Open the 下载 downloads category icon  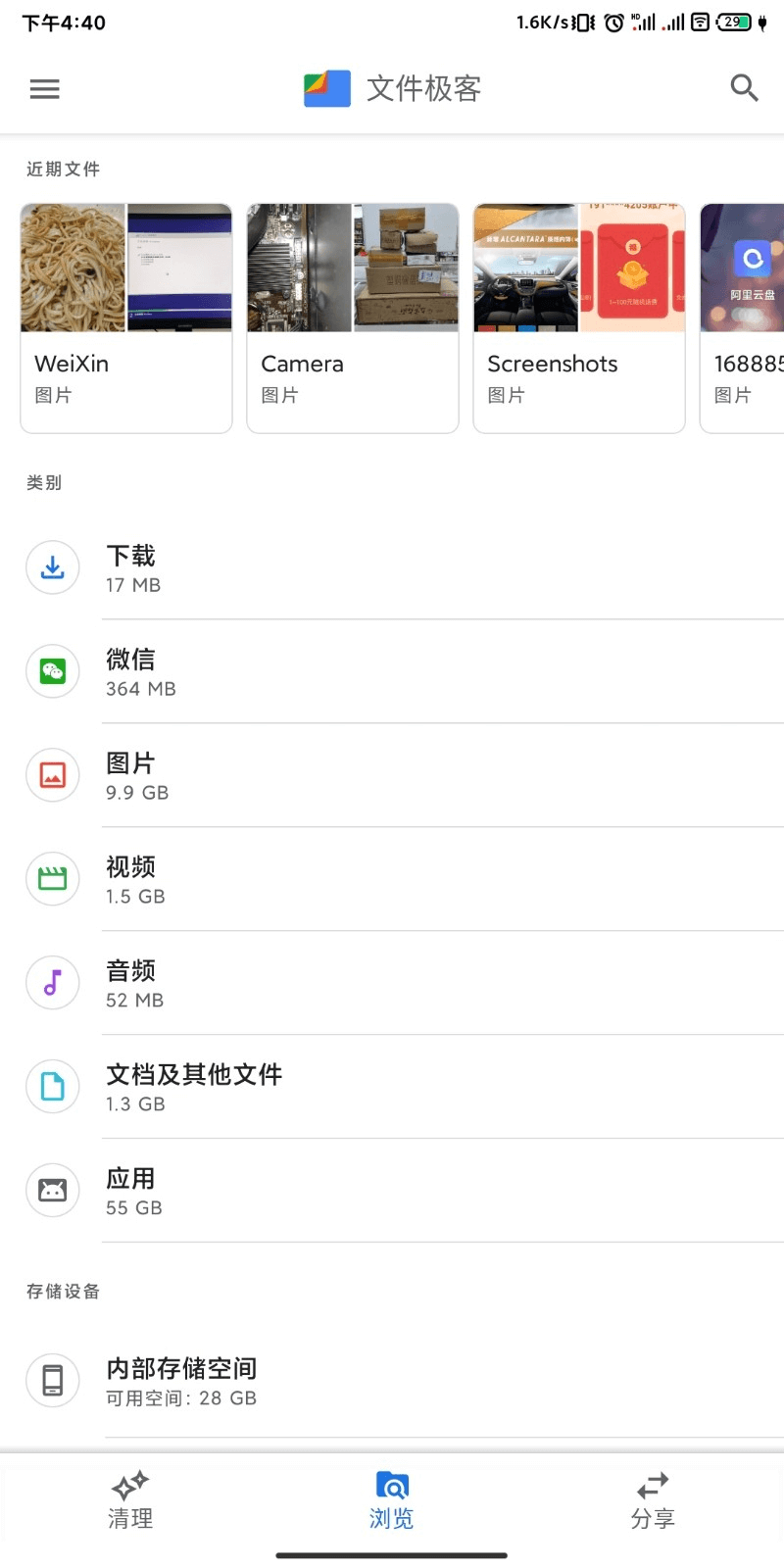(x=52, y=567)
